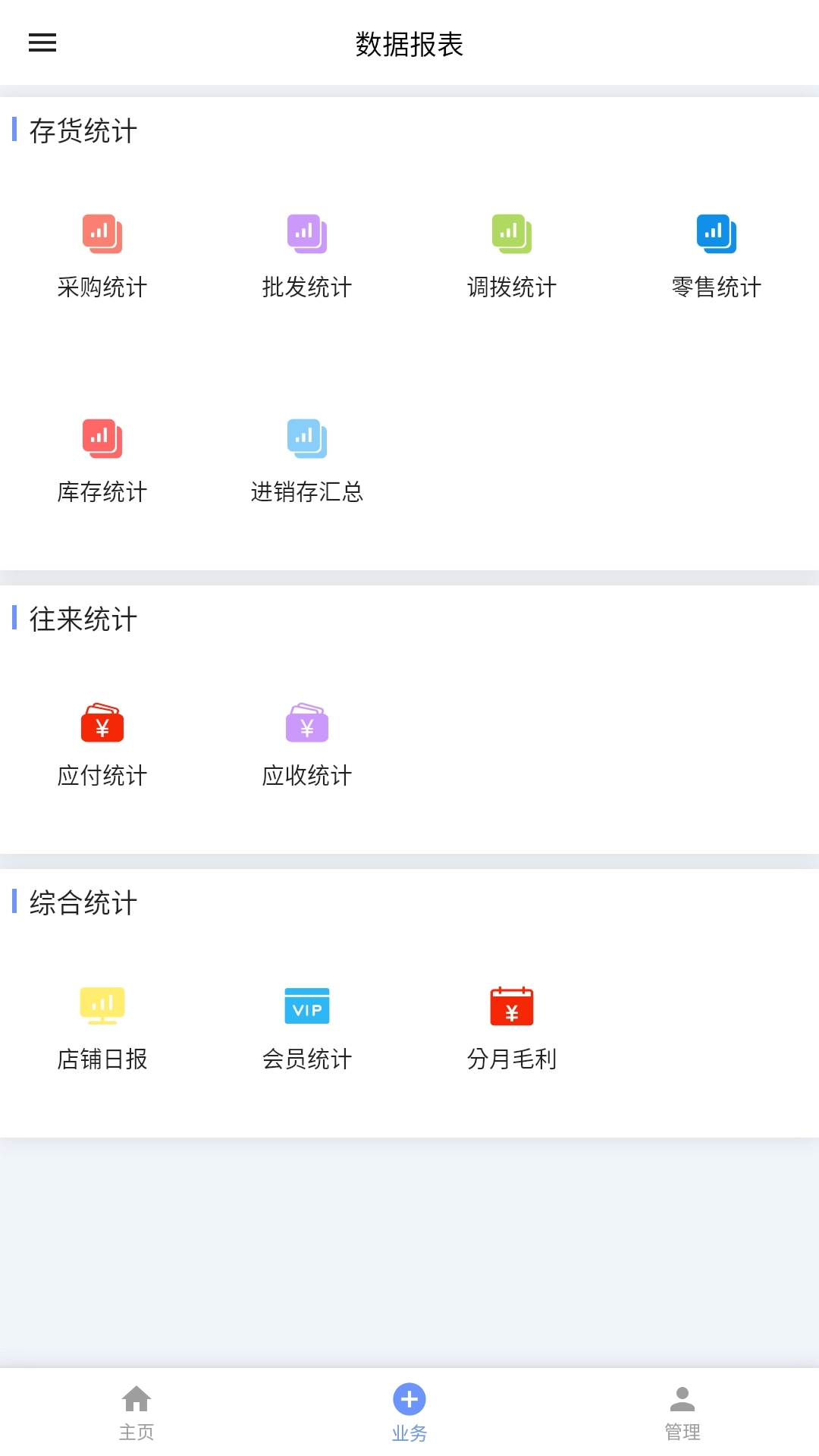This screenshot has height=1456, width=819.
Task: Click the 综合统计 section heading
Action: [x=82, y=903]
